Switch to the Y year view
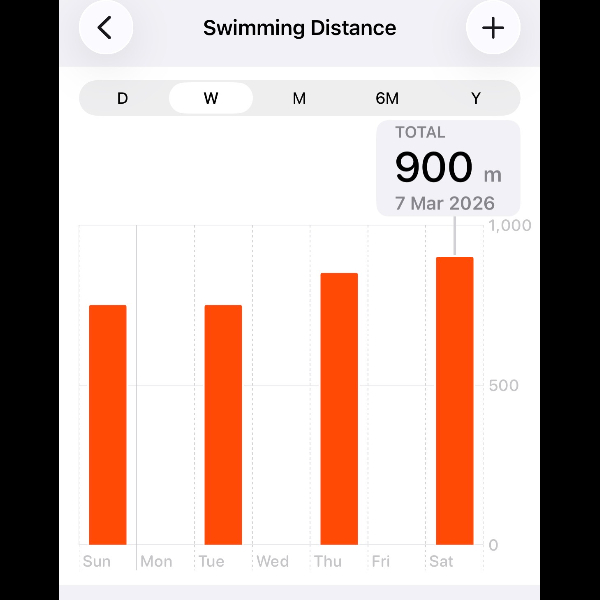 (476, 98)
